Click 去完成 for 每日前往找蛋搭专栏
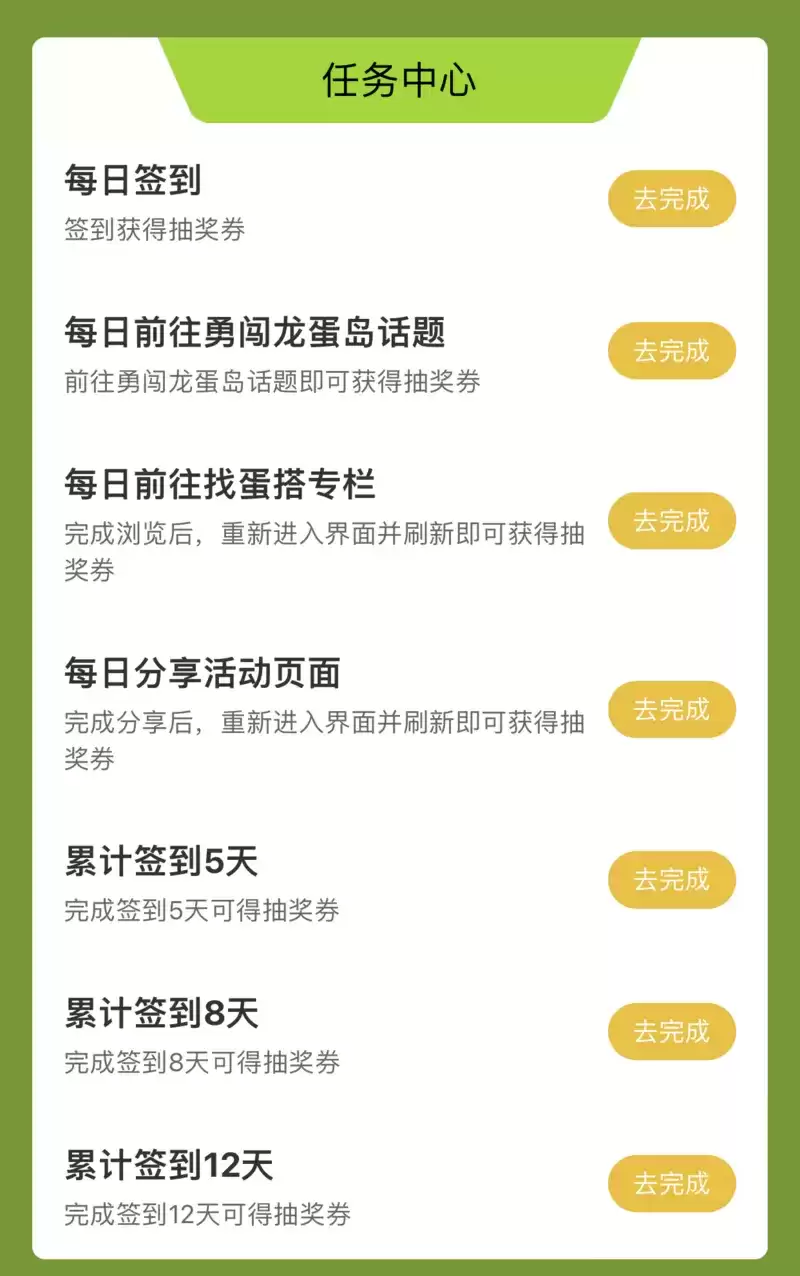Image resolution: width=800 pixels, height=1276 pixels. [671, 520]
